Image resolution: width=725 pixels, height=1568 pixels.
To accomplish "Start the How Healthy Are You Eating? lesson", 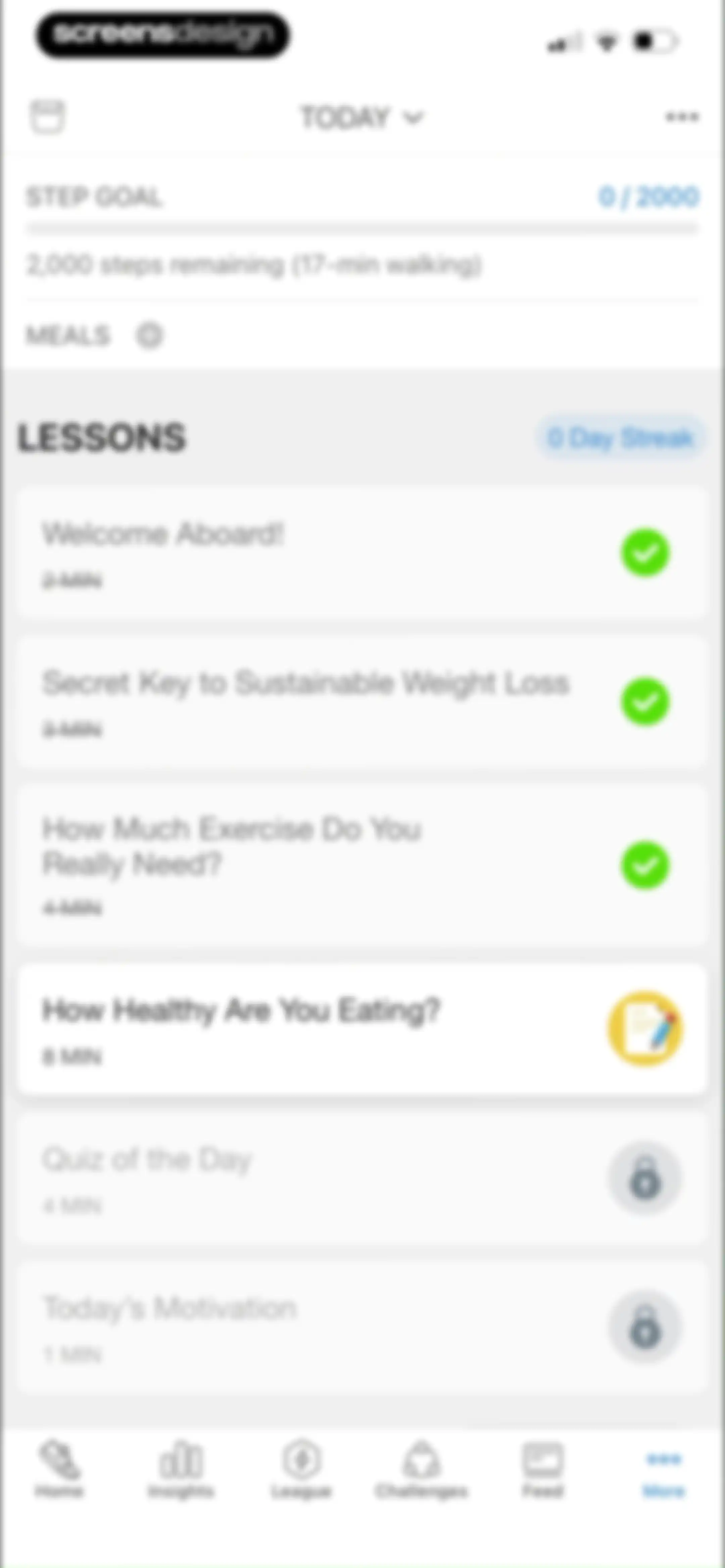I will click(x=362, y=1029).
